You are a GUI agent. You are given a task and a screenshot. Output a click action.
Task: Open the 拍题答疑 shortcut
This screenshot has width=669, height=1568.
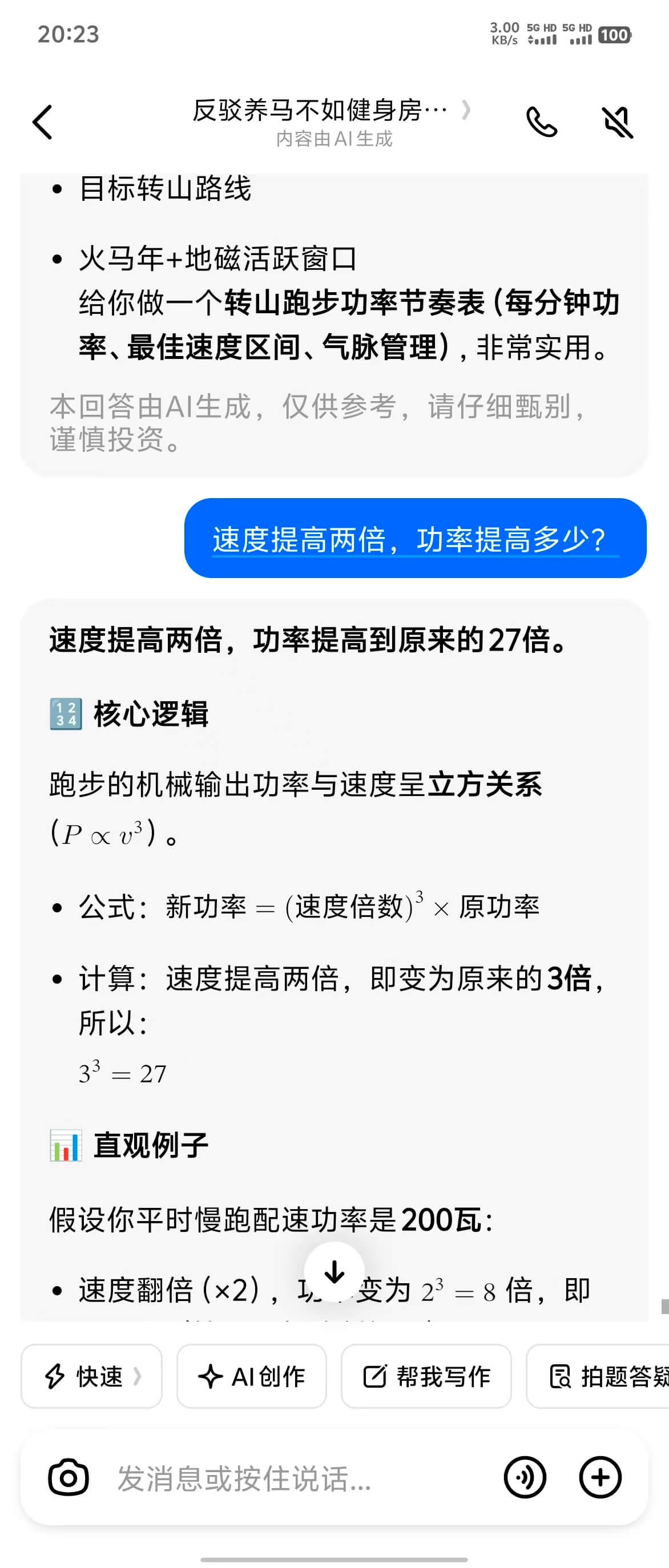pos(603,1376)
